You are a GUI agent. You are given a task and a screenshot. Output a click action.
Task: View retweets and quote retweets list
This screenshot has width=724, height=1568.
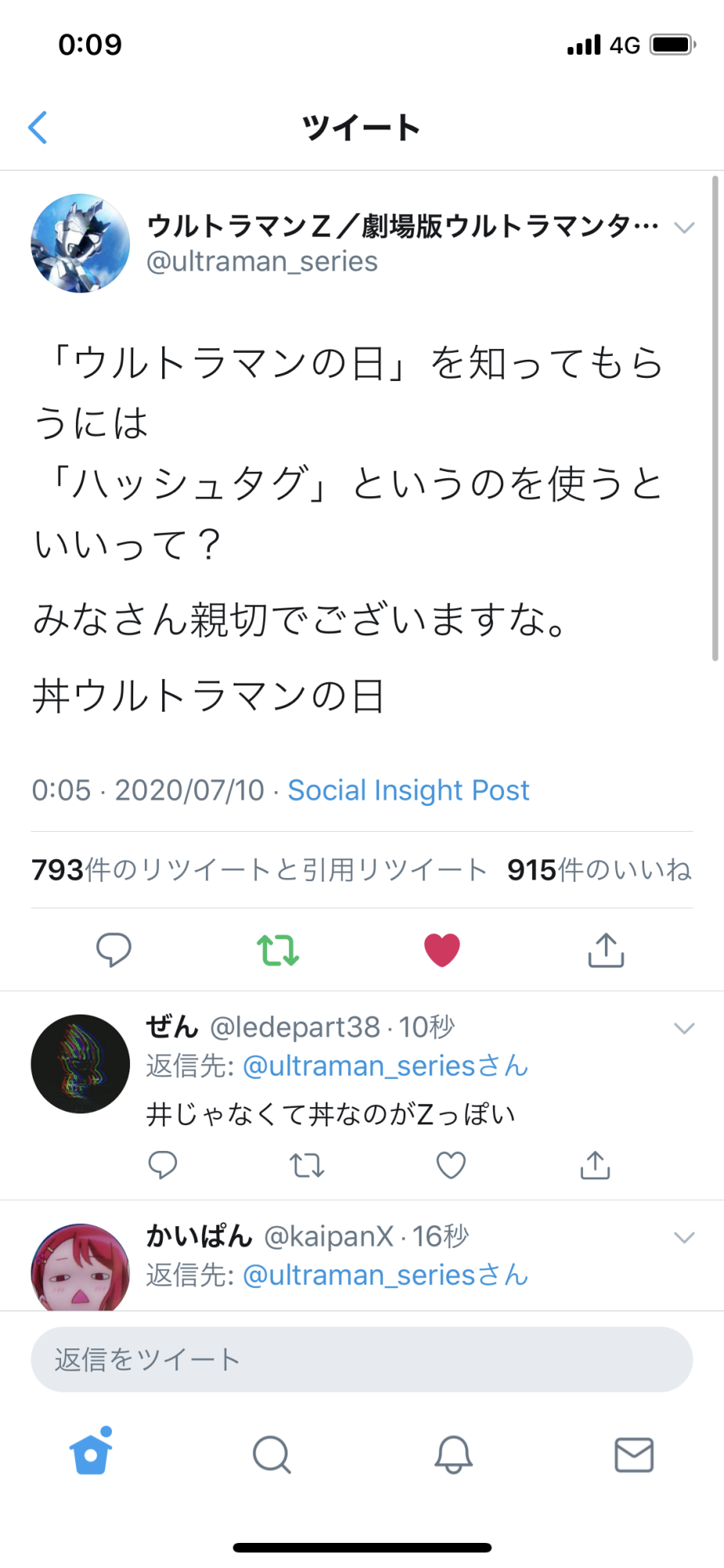(x=259, y=870)
